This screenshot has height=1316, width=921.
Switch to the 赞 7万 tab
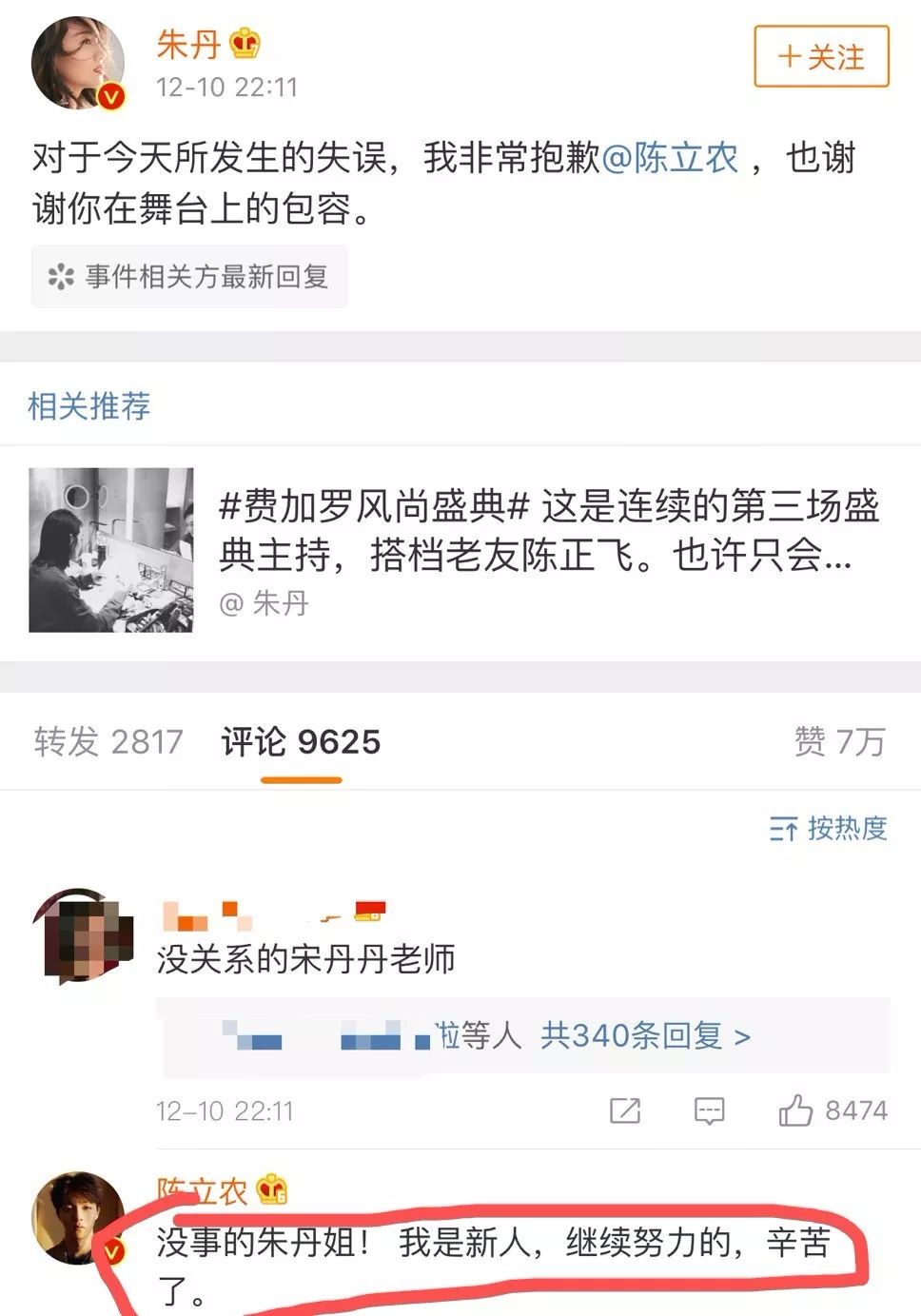839,741
